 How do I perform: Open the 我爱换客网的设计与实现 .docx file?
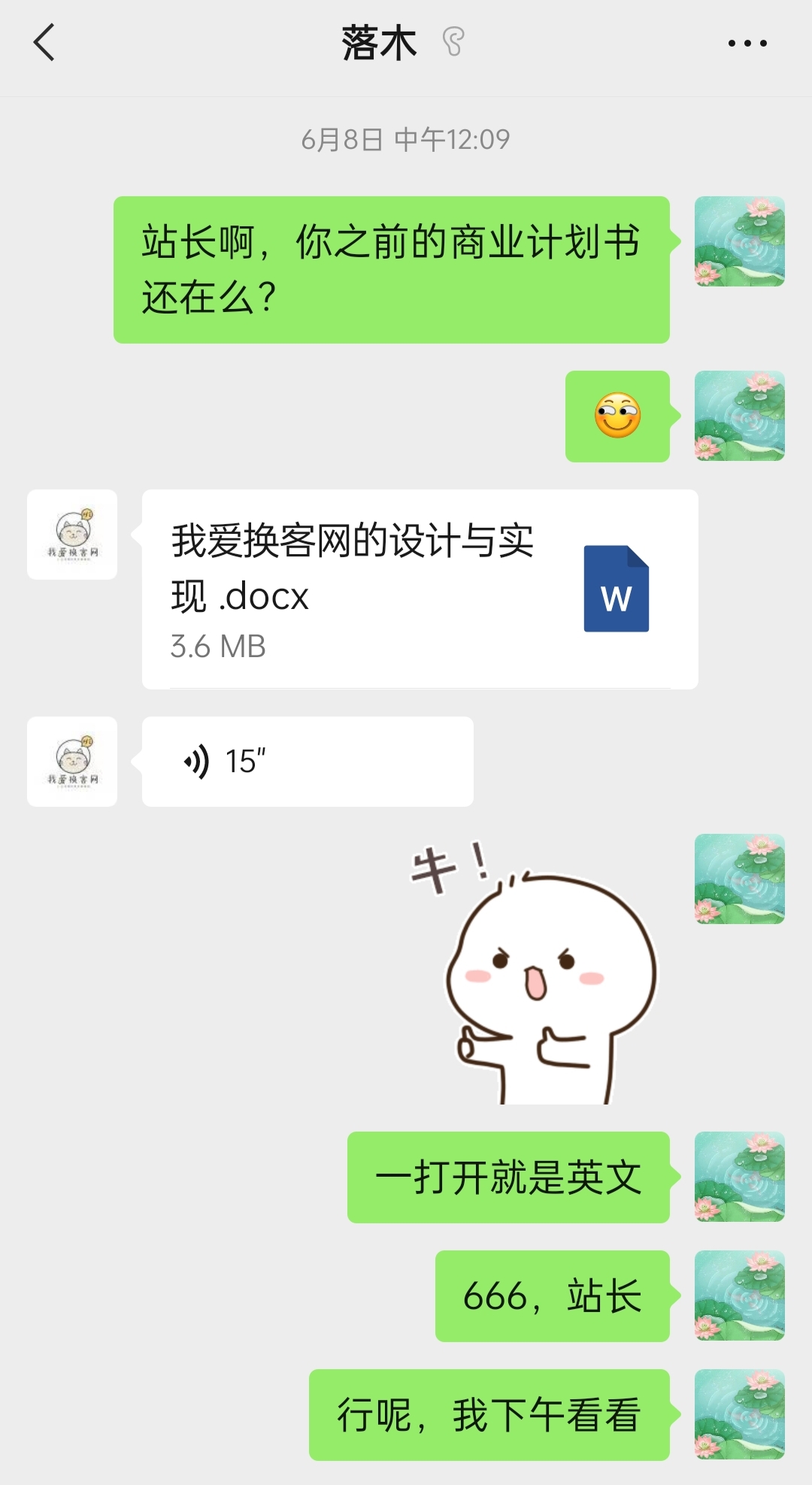click(420, 589)
